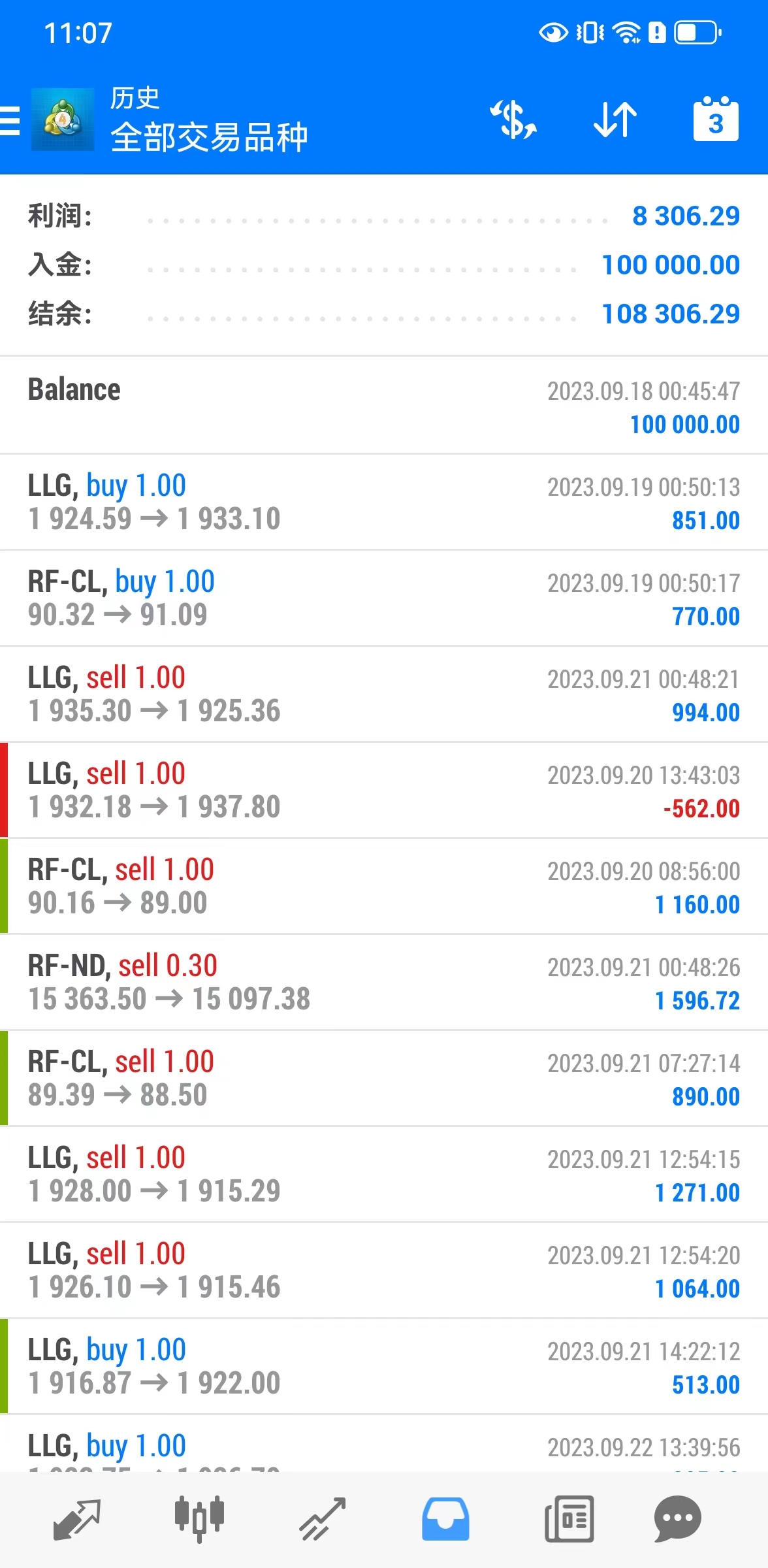Open the LLG sell trade with -562.00 loss
Image resolution: width=768 pixels, height=1568 pixels.
pyautogui.click(x=384, y=790)
